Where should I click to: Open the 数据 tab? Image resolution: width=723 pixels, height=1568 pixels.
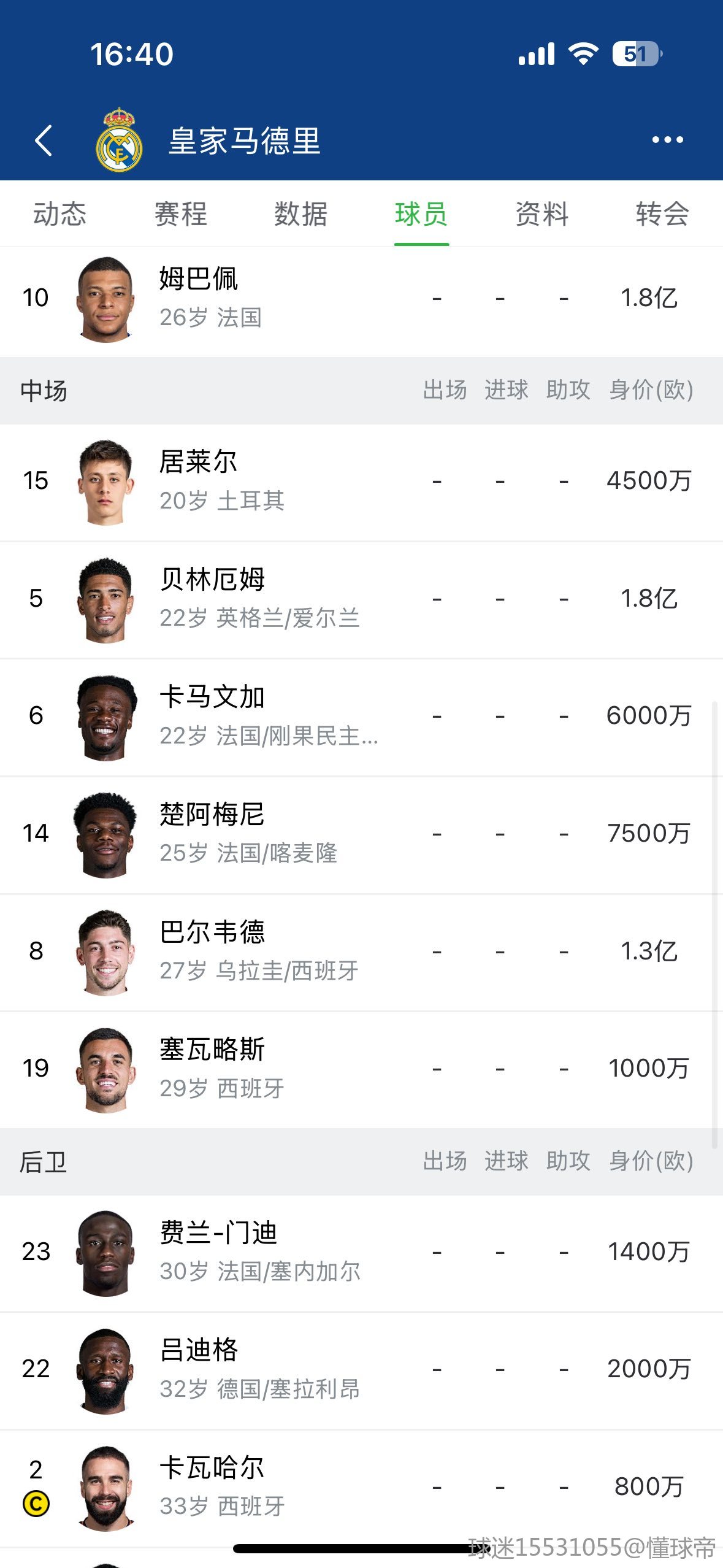tap(300, 214)
